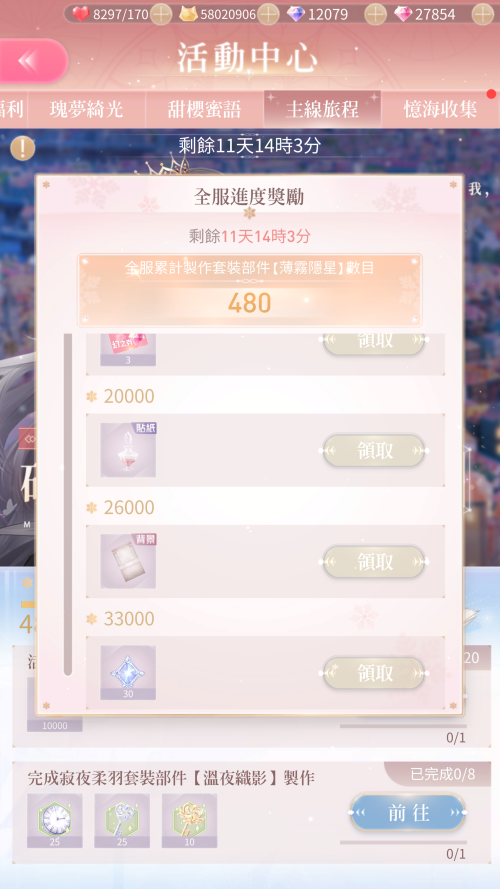Add gold with the plus beside 58020906
500x889 pixels.
[268, 14]
